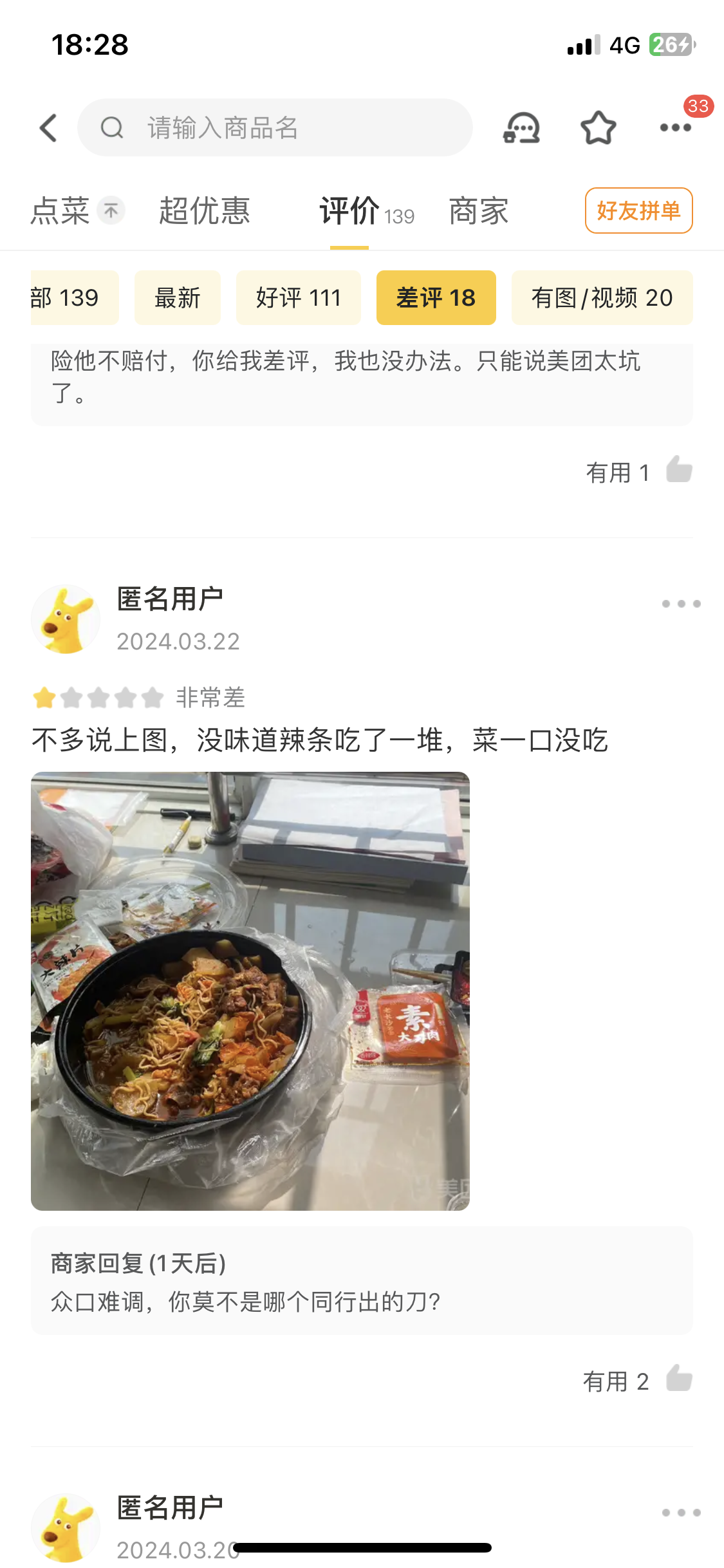The image size is (724, 1568).
Task: Mark the 2024.03.22 review useful (有用 2)
Action: coord(638,1381)
